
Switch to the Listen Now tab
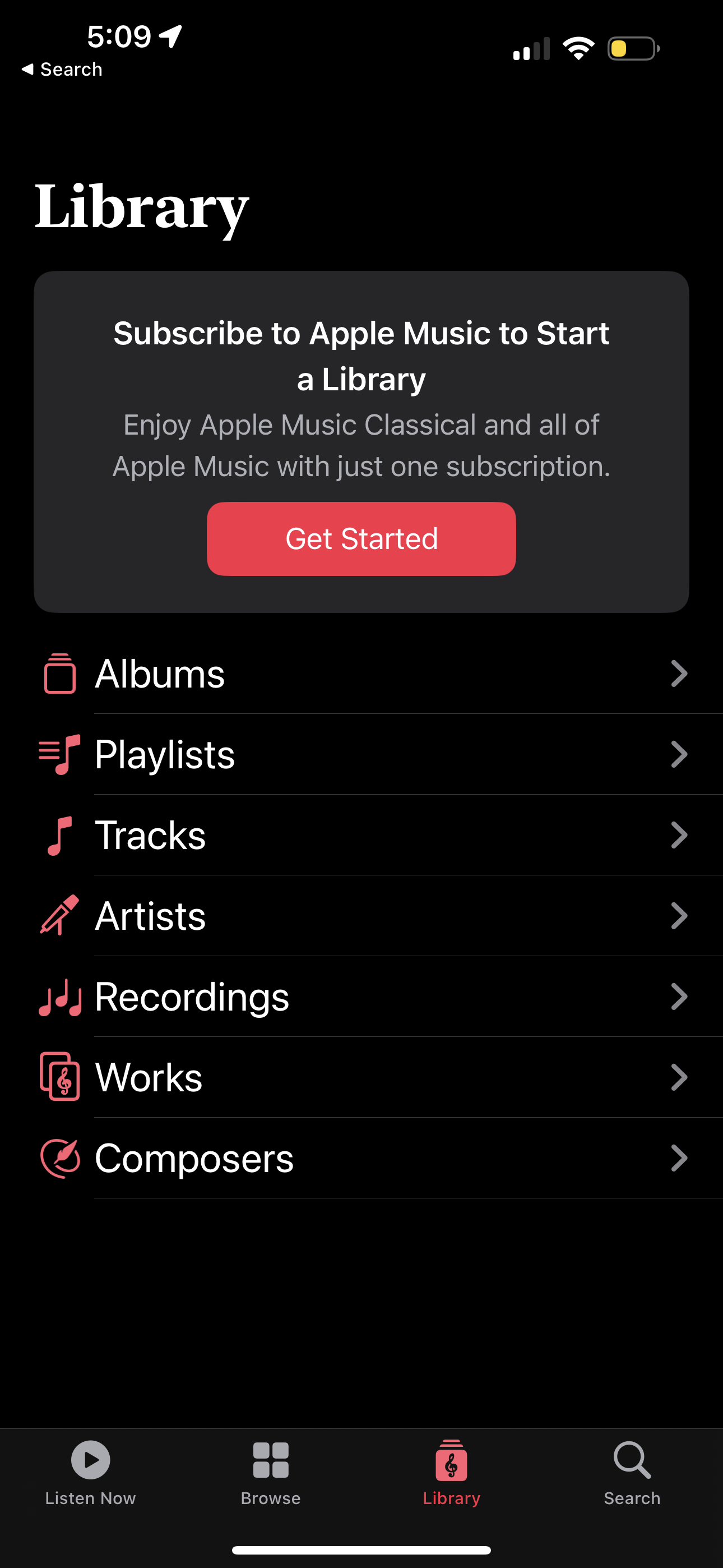[x=90, y=1479]
